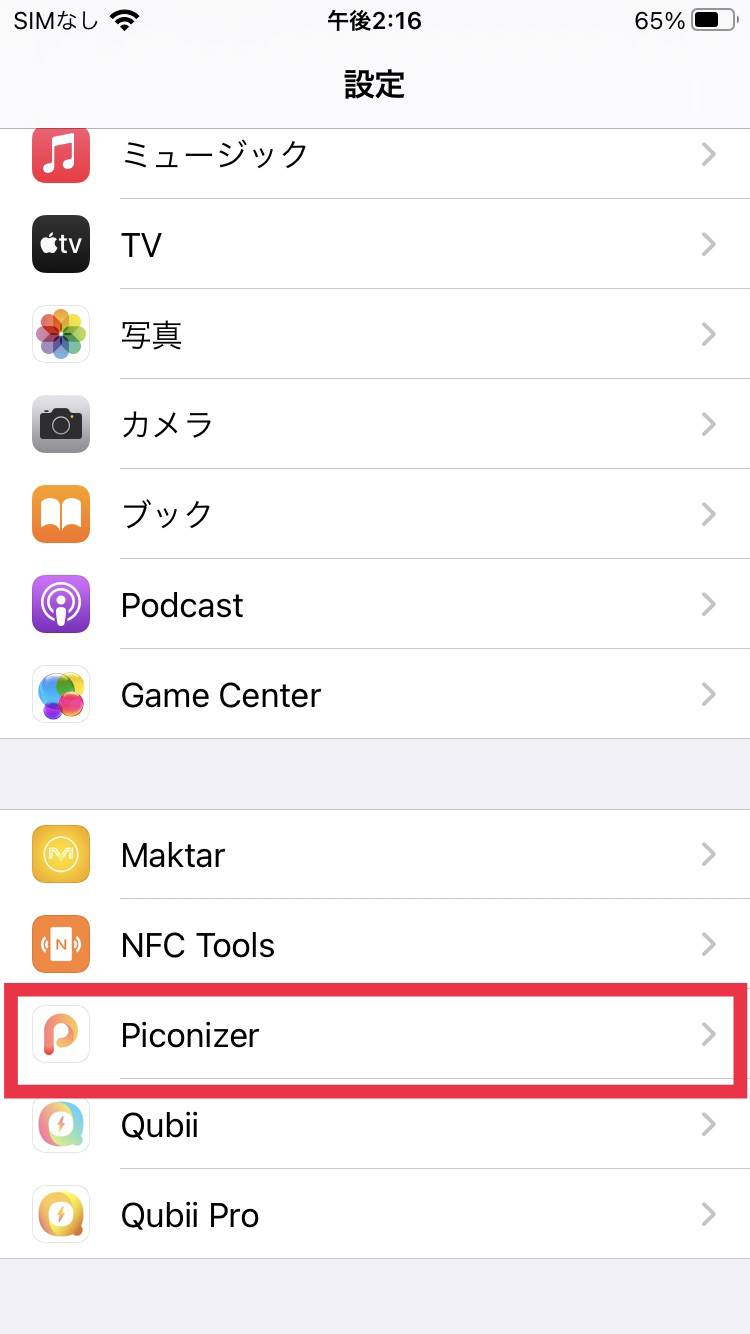This screenshot has height=1334, width=750.
Task: Open Game Center settings
Action: 375,694
